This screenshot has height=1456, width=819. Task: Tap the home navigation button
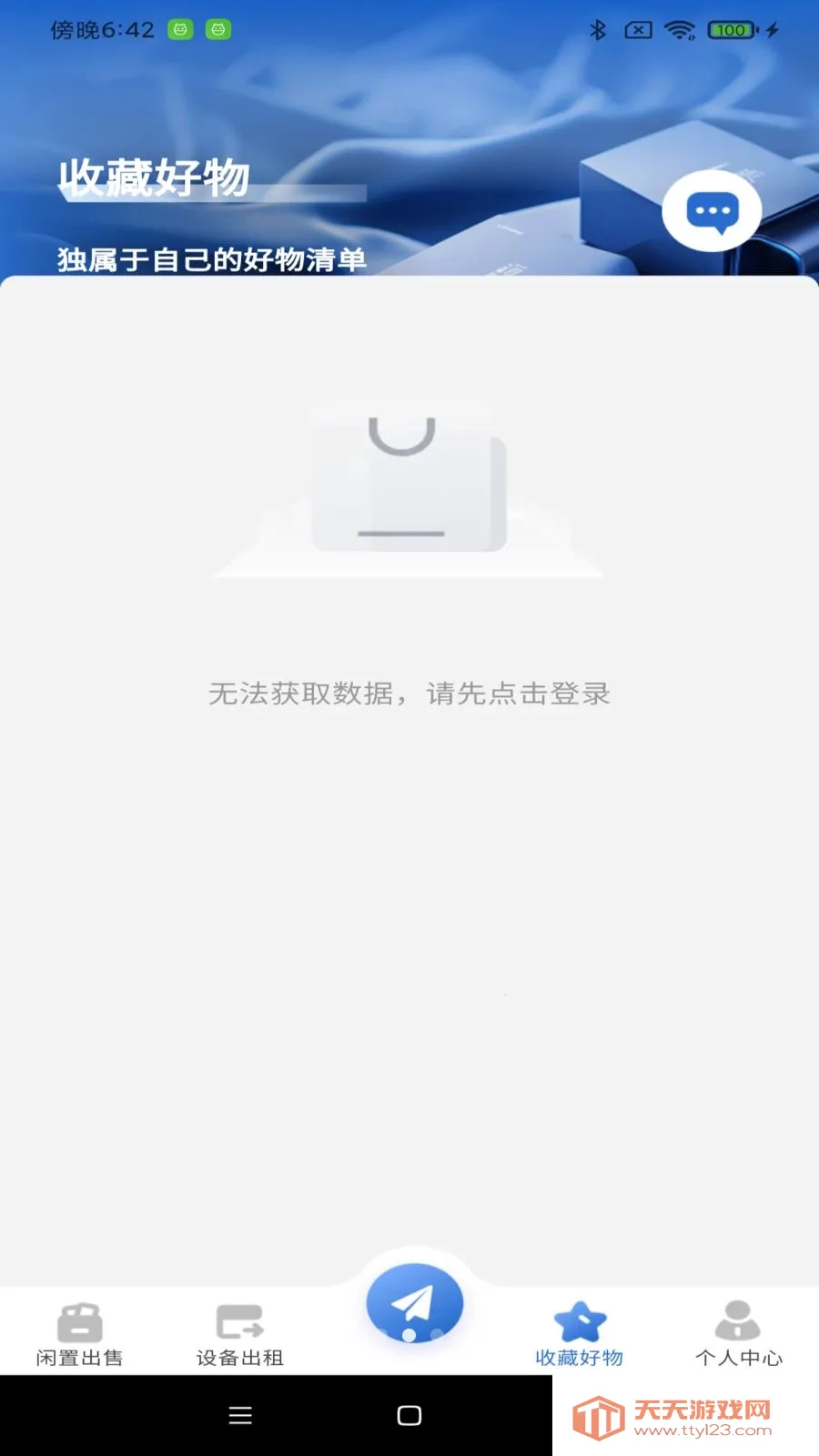pos(409,1416)
